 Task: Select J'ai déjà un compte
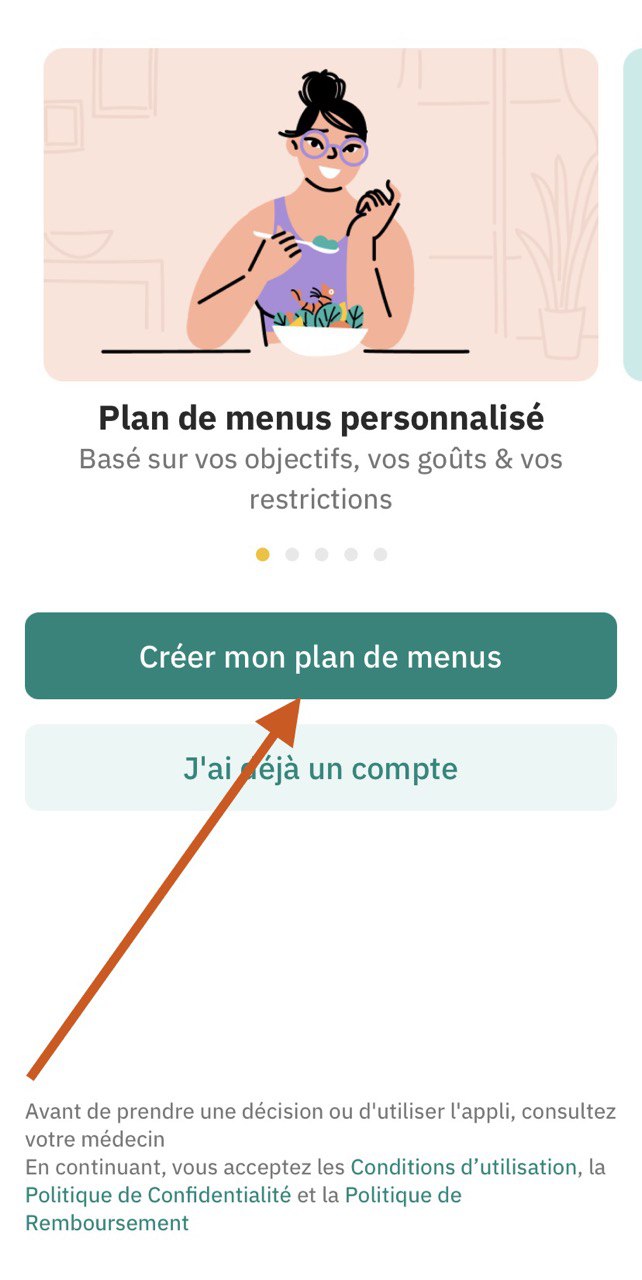tap(320, 768)
